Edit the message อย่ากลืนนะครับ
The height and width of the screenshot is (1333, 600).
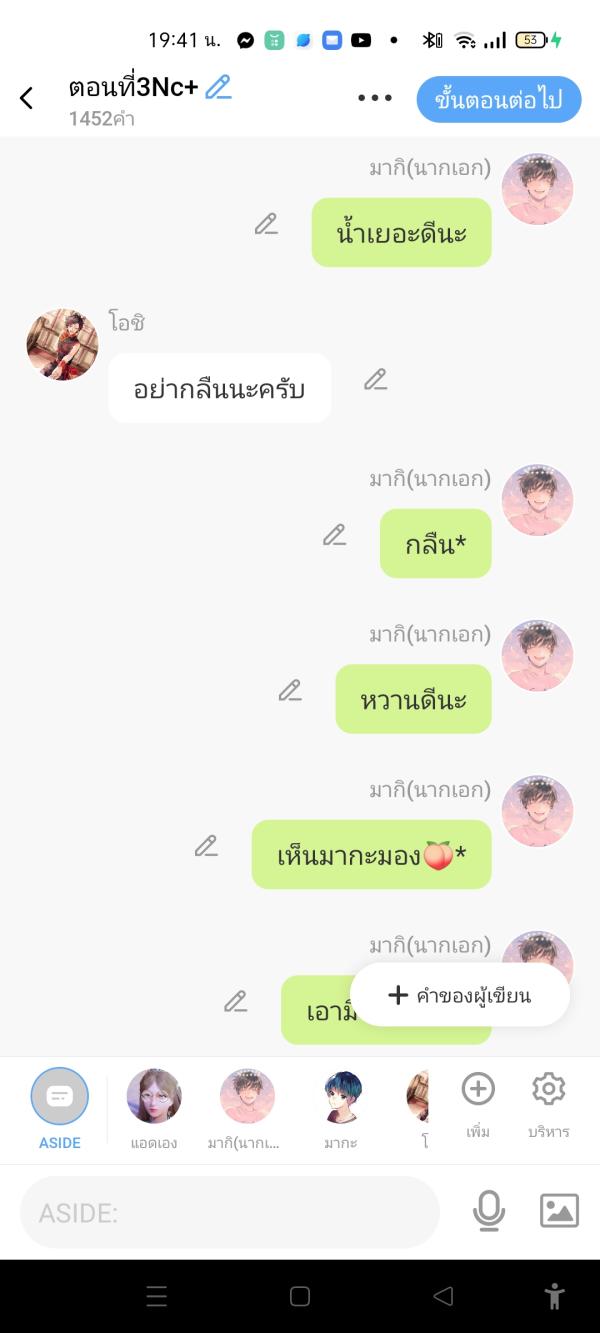pos(375,380)
